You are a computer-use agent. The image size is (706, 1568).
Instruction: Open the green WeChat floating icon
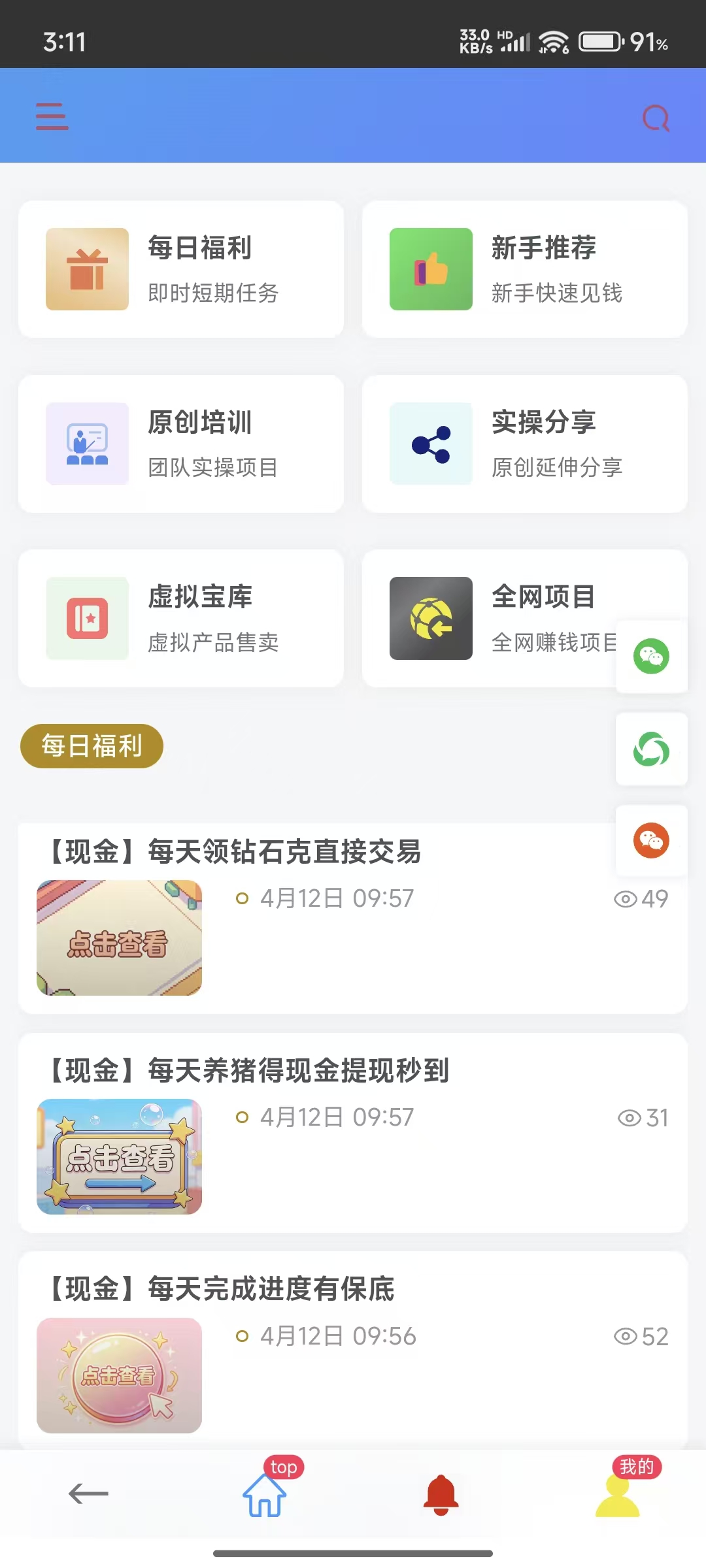coord(652,657)
